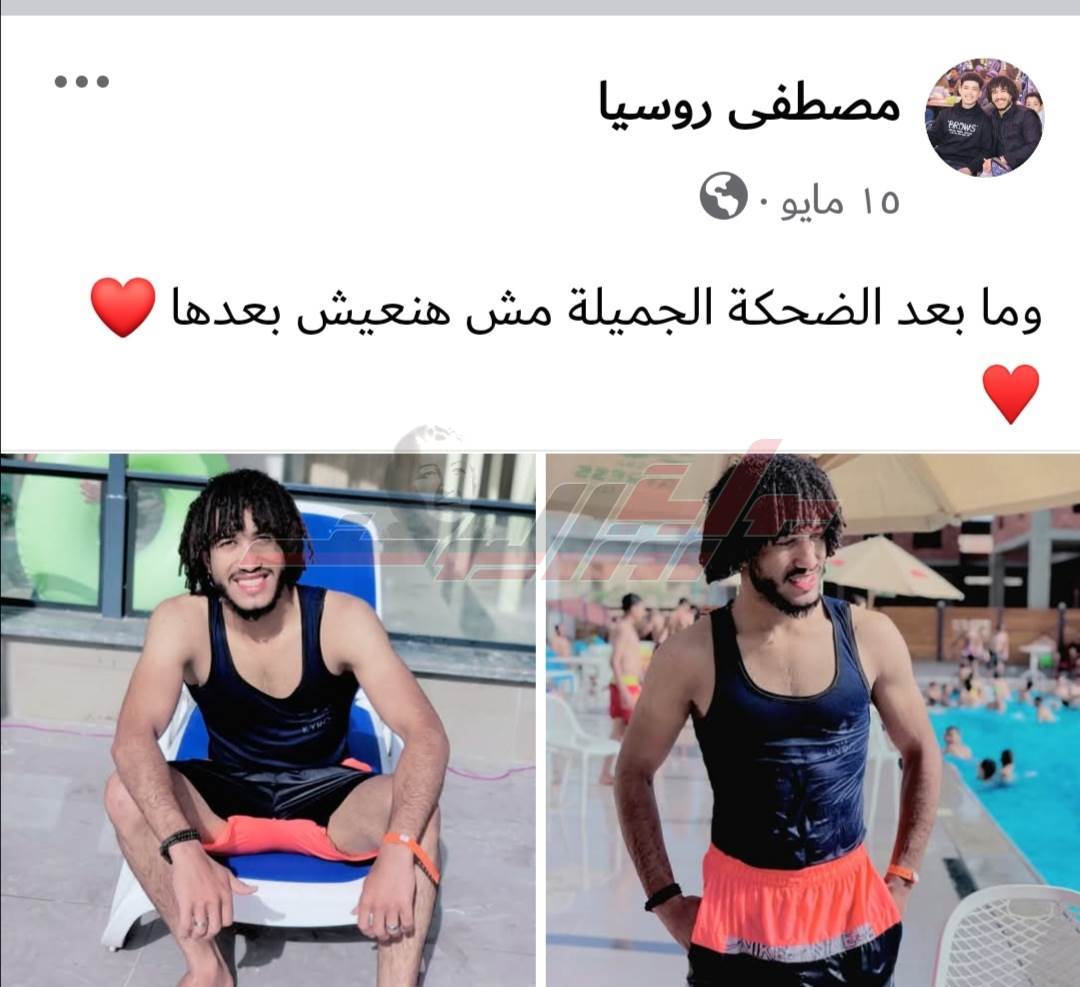The width and height of the screenshot is (1080, 987).
Task: Open the photo of man standing by pool
Action: coord(812,720)
